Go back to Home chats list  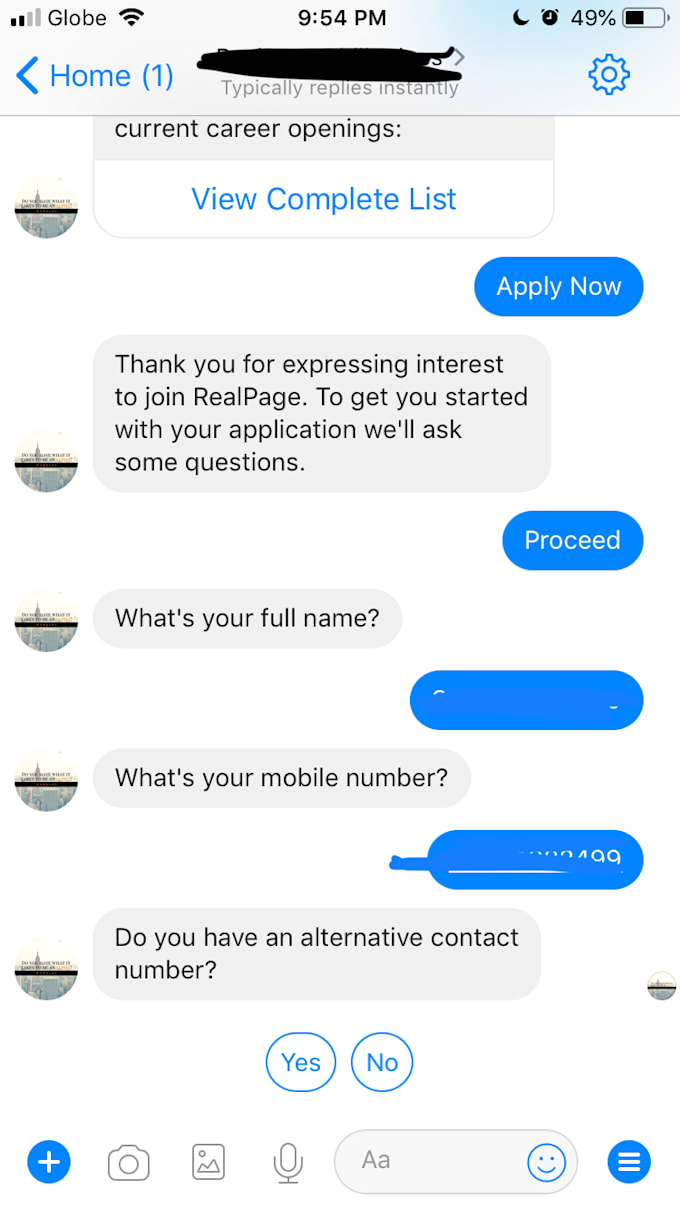point(95,76)
